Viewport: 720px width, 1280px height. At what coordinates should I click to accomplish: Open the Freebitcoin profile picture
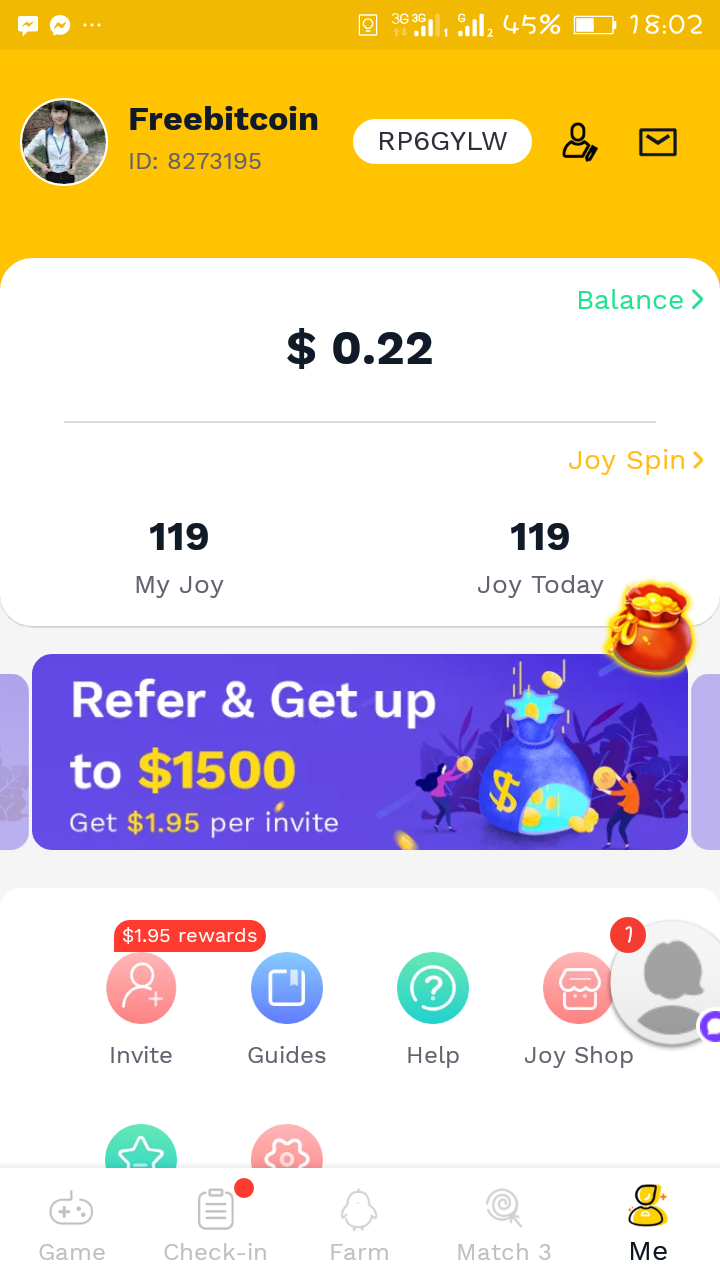point(64,142)
